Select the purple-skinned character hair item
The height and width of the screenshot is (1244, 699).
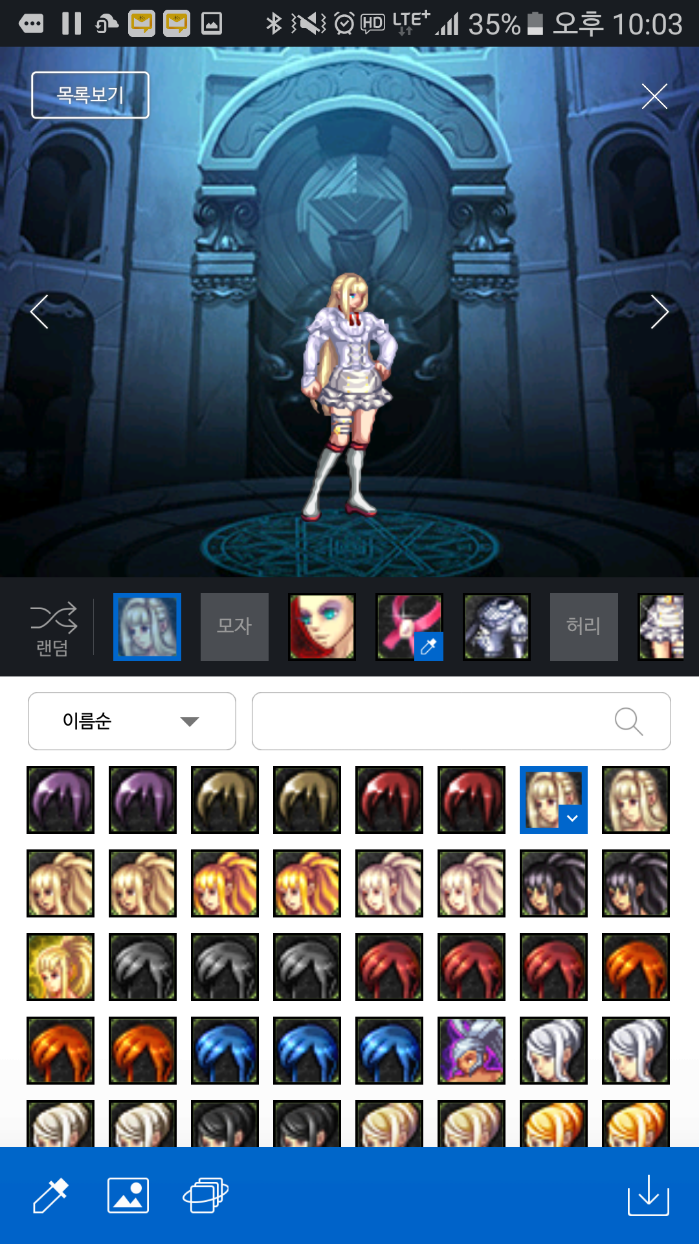point(471,1051)
